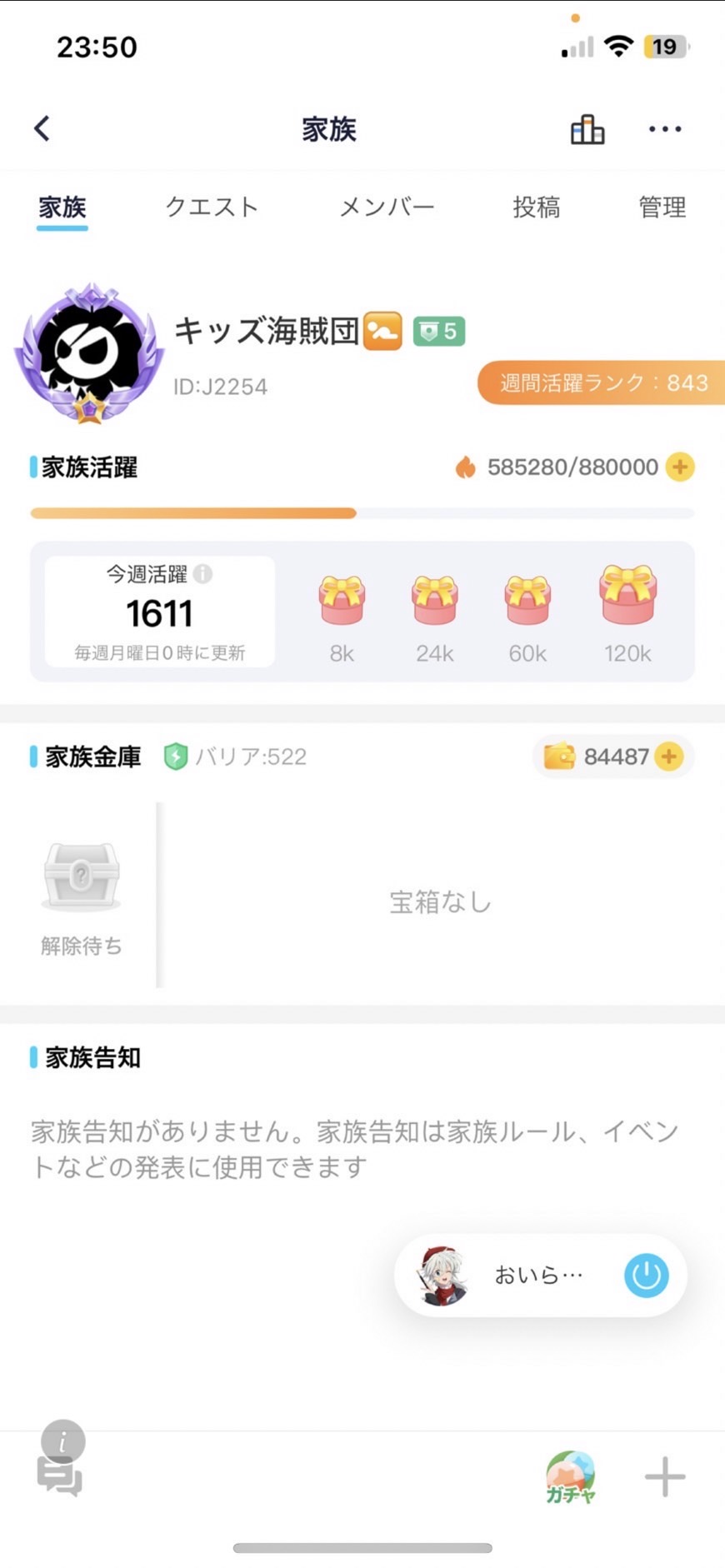Add family activity points with the plus
This screenshot has height=1568, width=725.
(x=680, y=467)
